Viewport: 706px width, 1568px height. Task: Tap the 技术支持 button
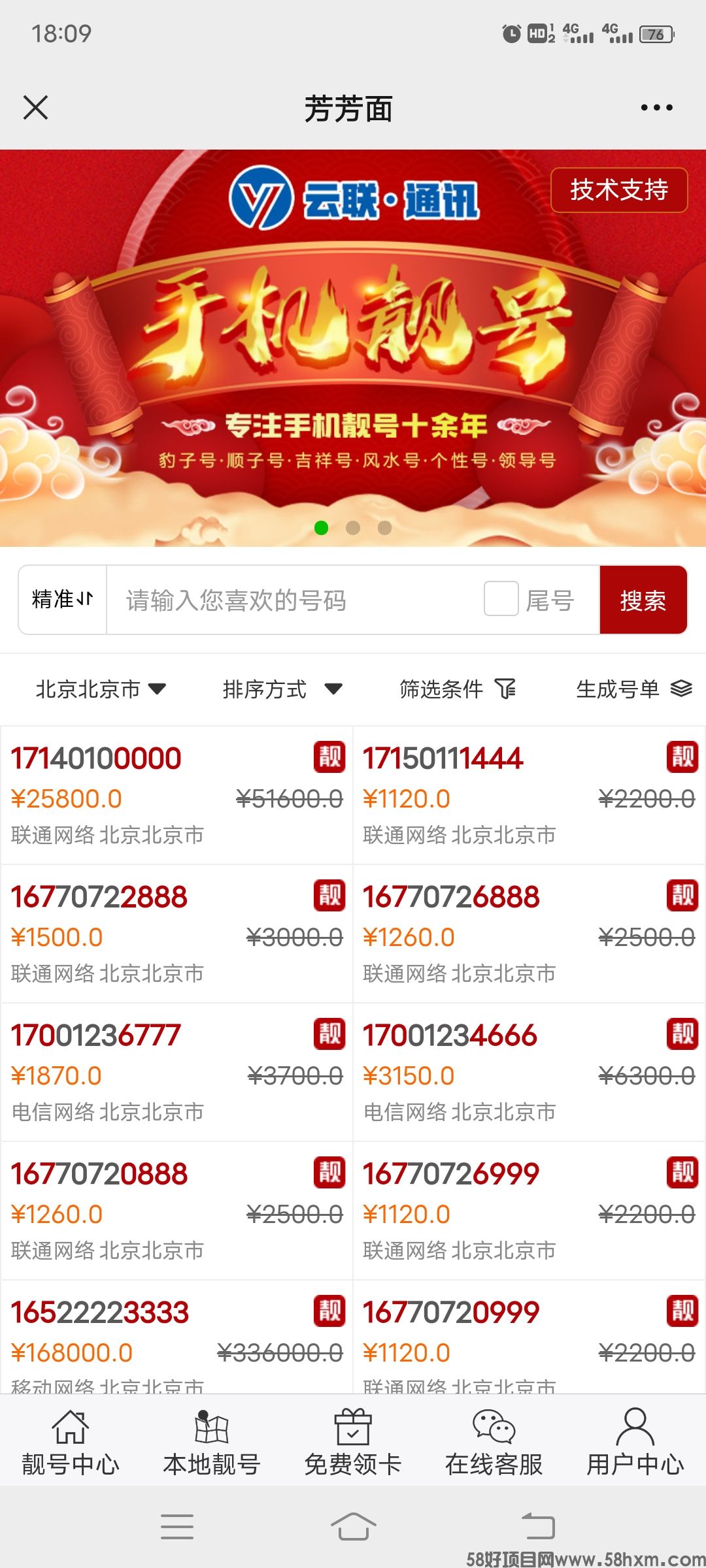pyautogui.click(x=618, y=190)
